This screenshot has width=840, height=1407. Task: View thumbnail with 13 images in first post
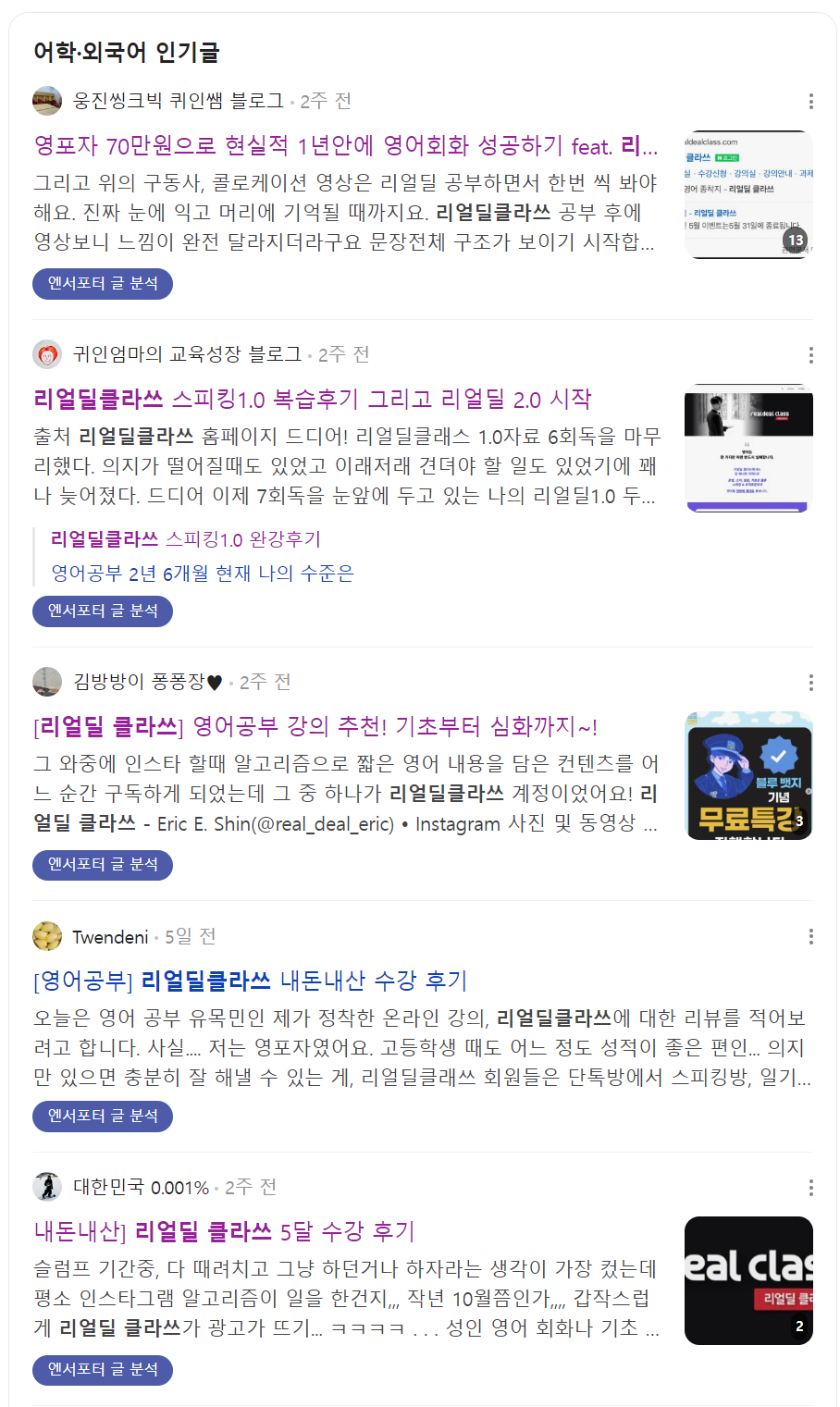tap(748, 194)
